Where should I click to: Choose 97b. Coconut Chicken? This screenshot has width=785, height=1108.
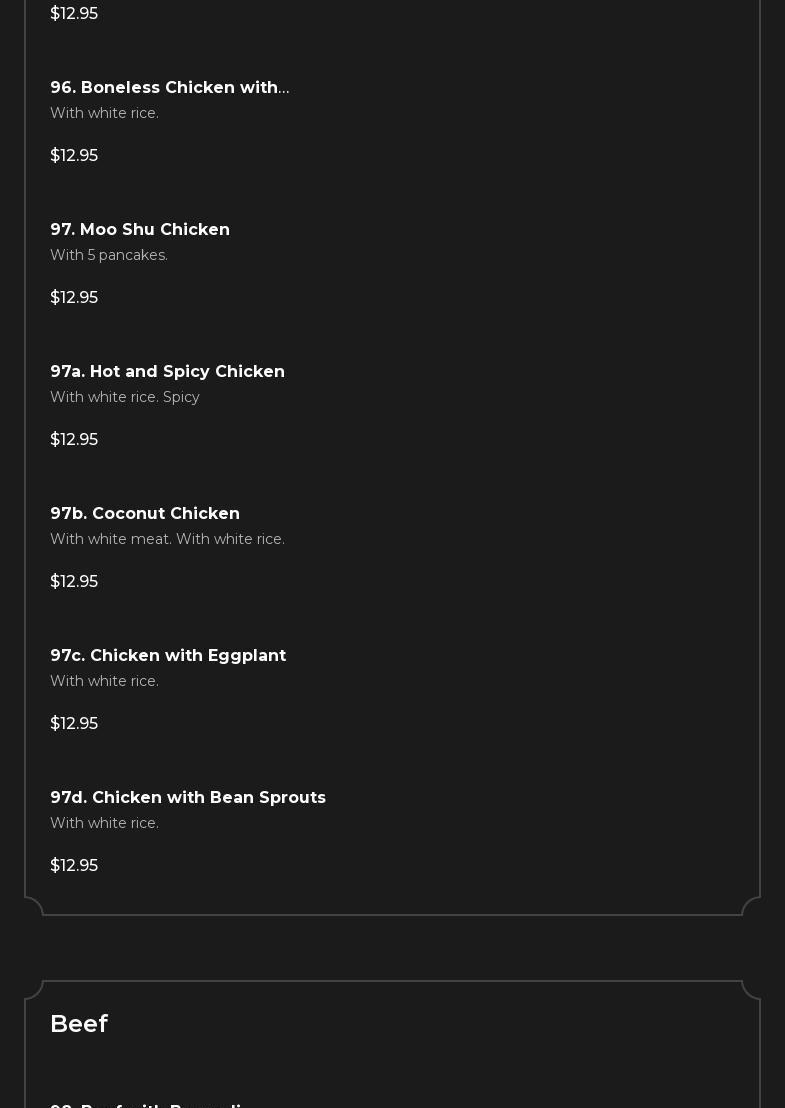pyautogui.click(x=145, y=514)
